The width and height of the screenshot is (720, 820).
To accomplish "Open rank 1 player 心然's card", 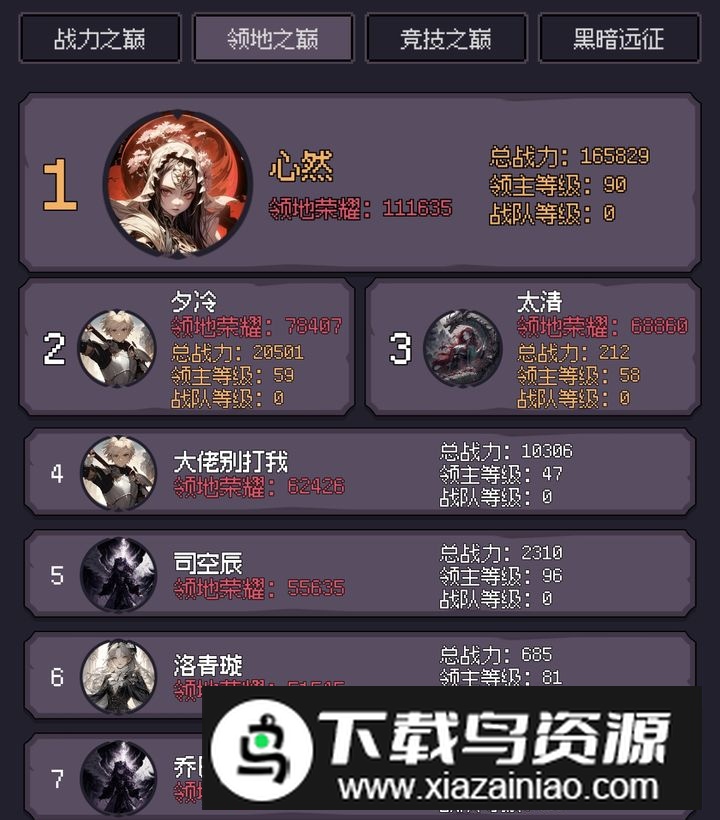I will tap(359, 183).
